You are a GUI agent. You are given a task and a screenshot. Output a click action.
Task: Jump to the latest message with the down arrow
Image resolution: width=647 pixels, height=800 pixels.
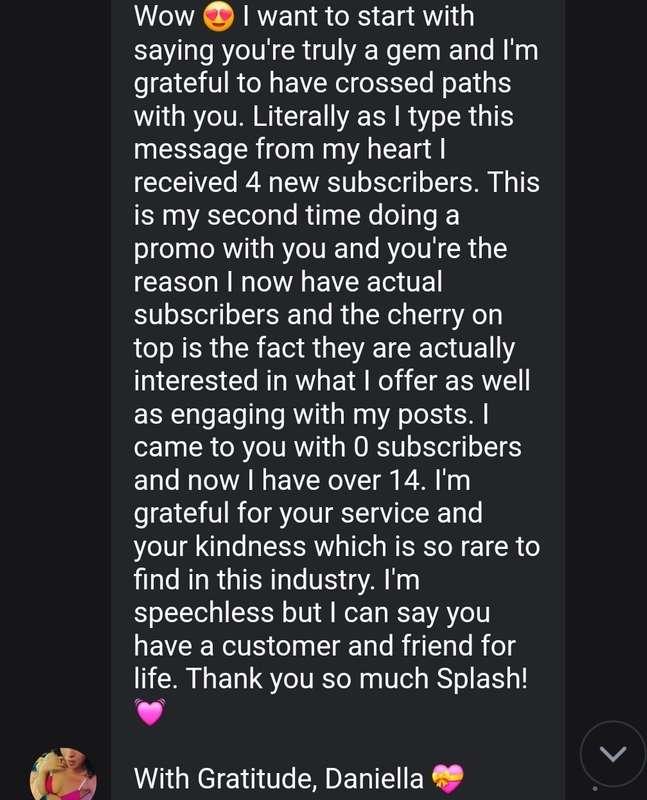point(612,753)
